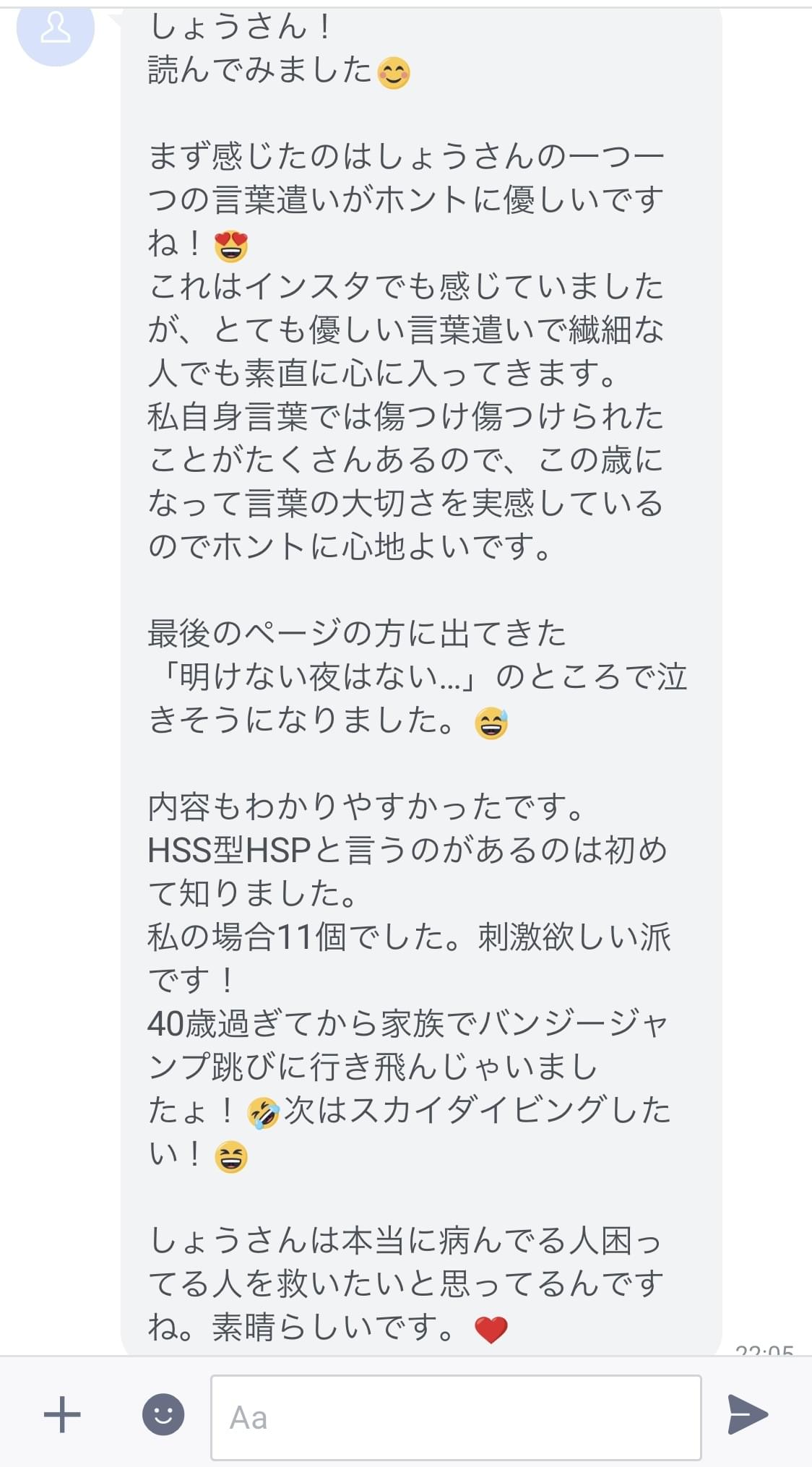Image resolution: width=812 pixels, height=1467 pixels.
Task: Focus the Aa message input field
Action: (455, 1417)
